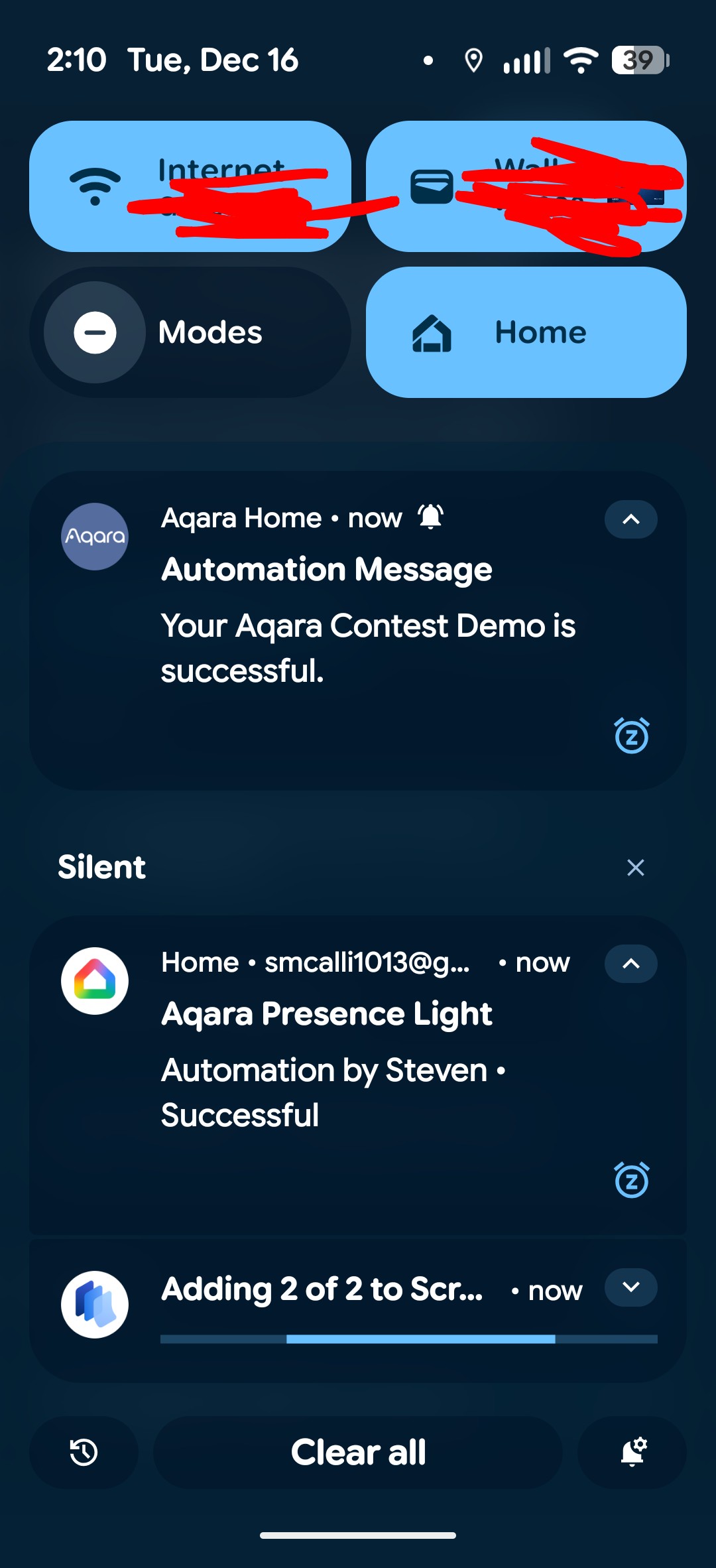The height and width of the screenshot is (1568, 716).
Task: Snooze the Aqara Presence Light notification
Action: coord(631,1181)
